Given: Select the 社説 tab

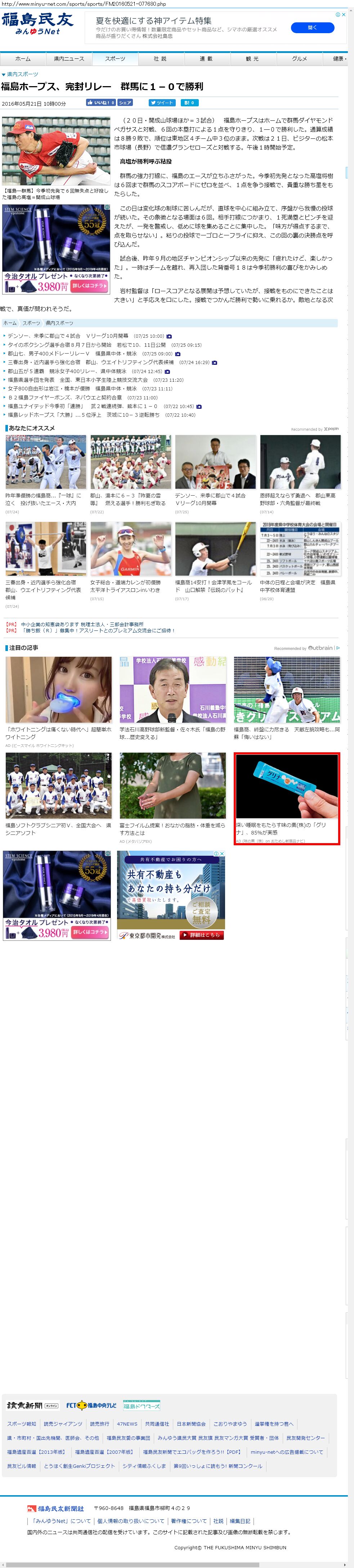Looking at the screenshot, I should pyautogui.click(x=160, y=59).
